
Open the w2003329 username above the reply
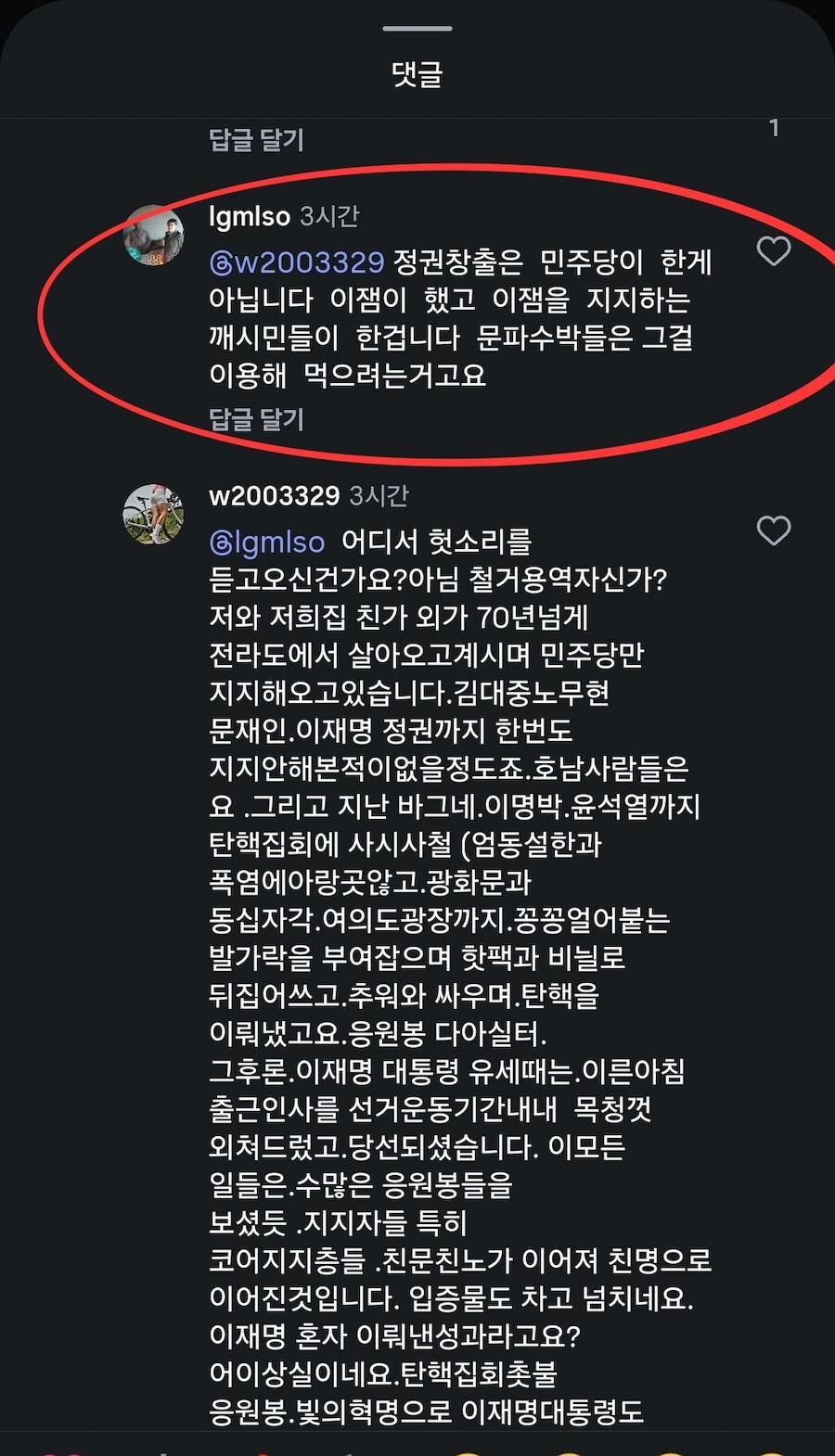click(275, 495)
